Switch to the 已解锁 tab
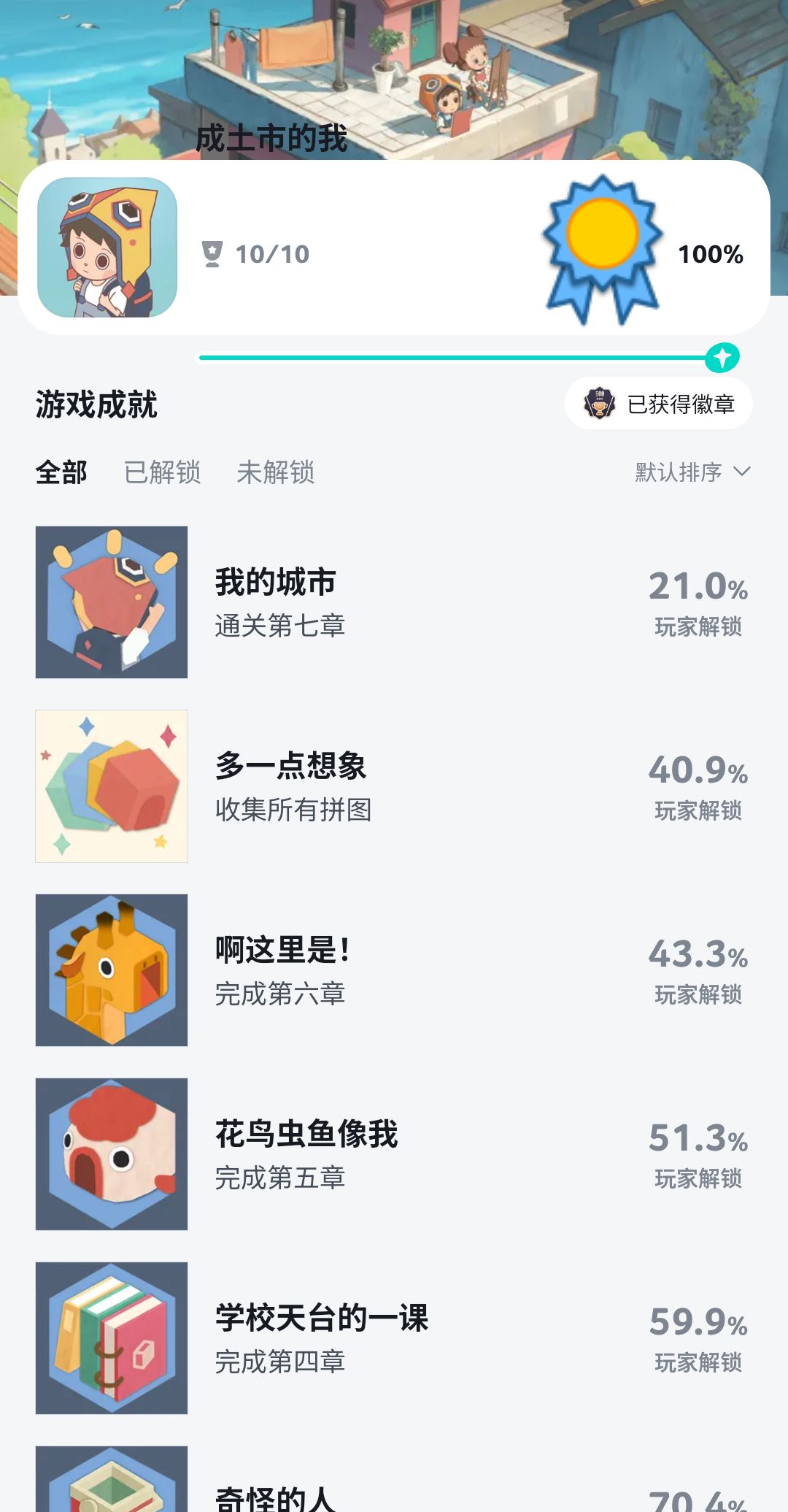This screenshot has height=1512, width=788. click(162, 472)
